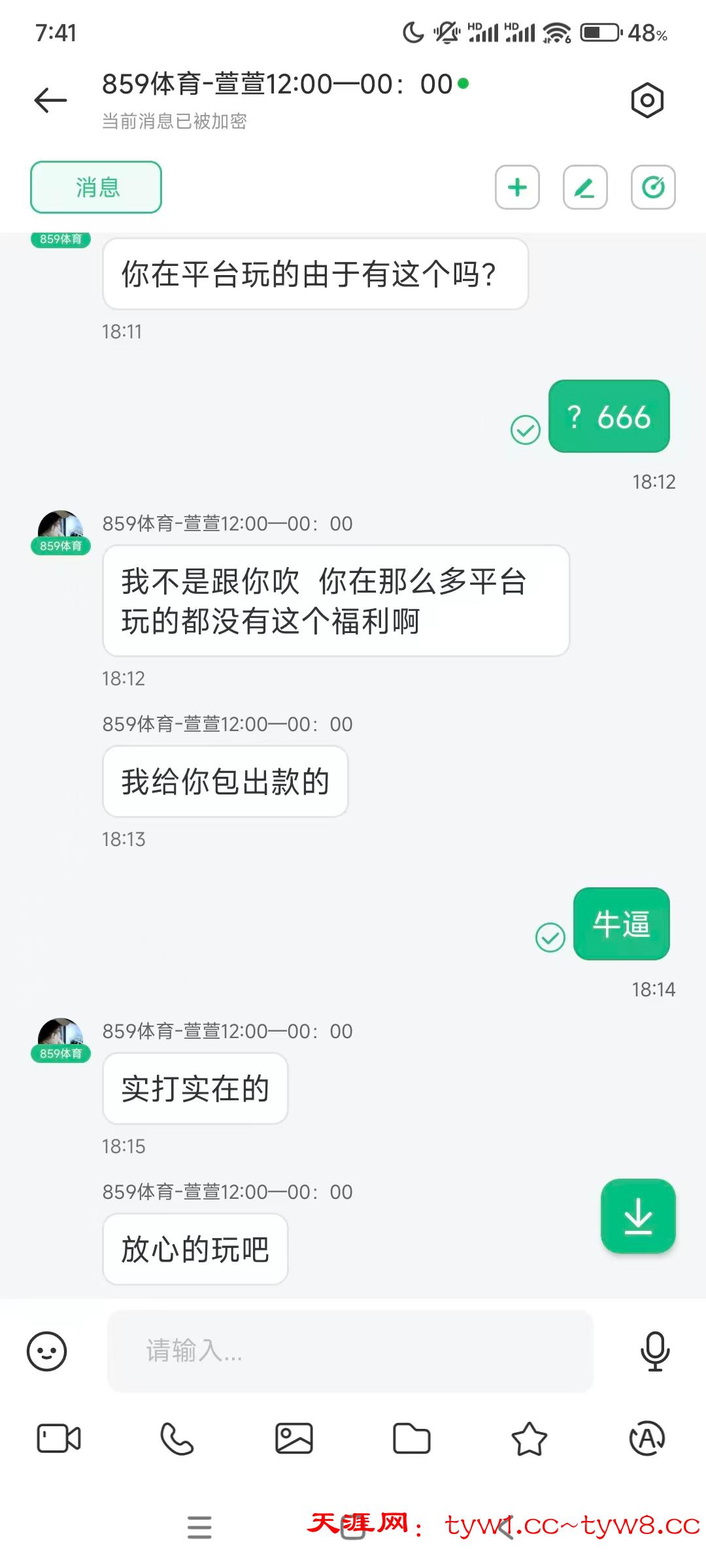
Task: Open the emoji picker
Action: (x=47, y=1351)
